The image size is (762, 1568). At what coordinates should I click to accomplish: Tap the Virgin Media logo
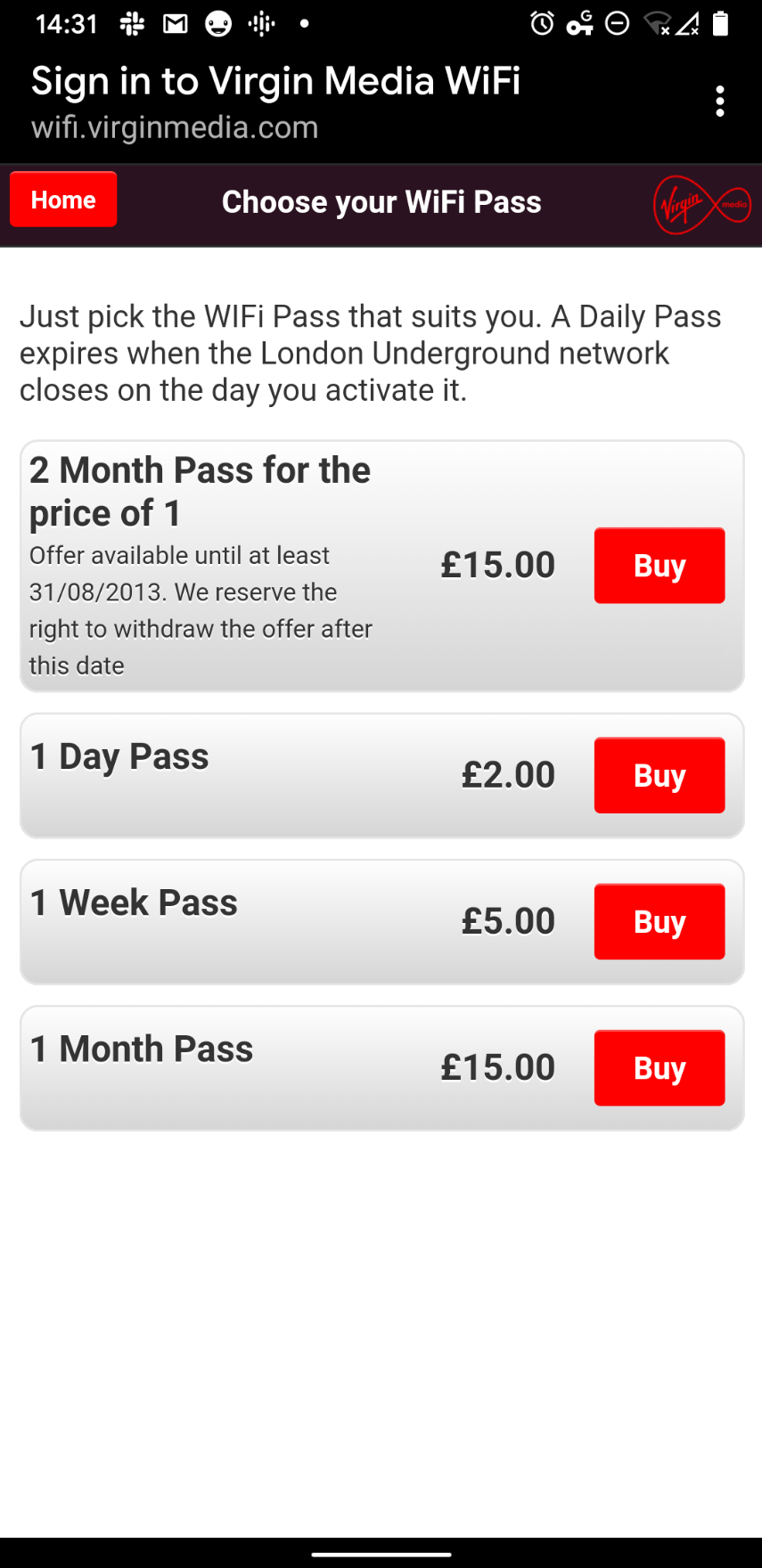pyautogui.click(x=702, y=203)
